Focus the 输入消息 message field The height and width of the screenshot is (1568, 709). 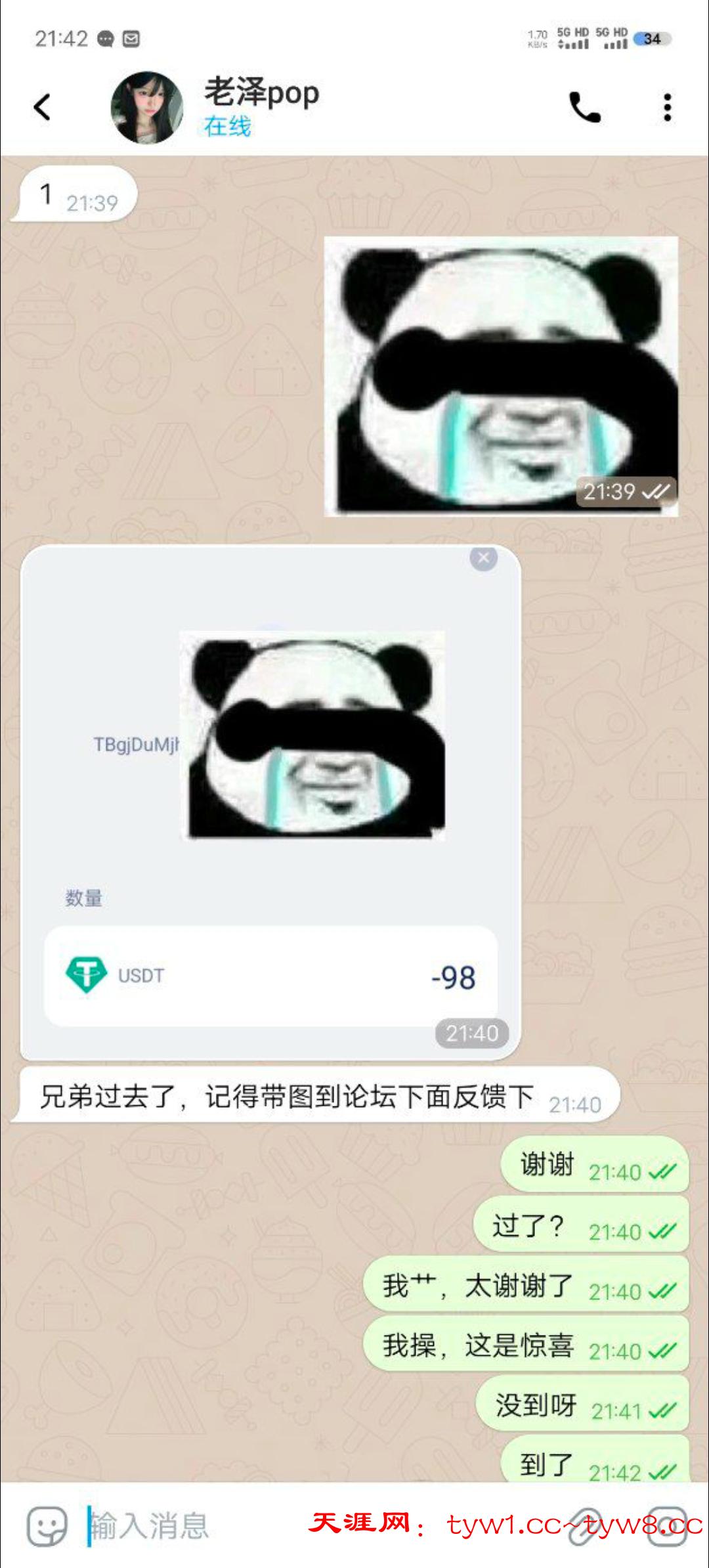[197, 1525]
